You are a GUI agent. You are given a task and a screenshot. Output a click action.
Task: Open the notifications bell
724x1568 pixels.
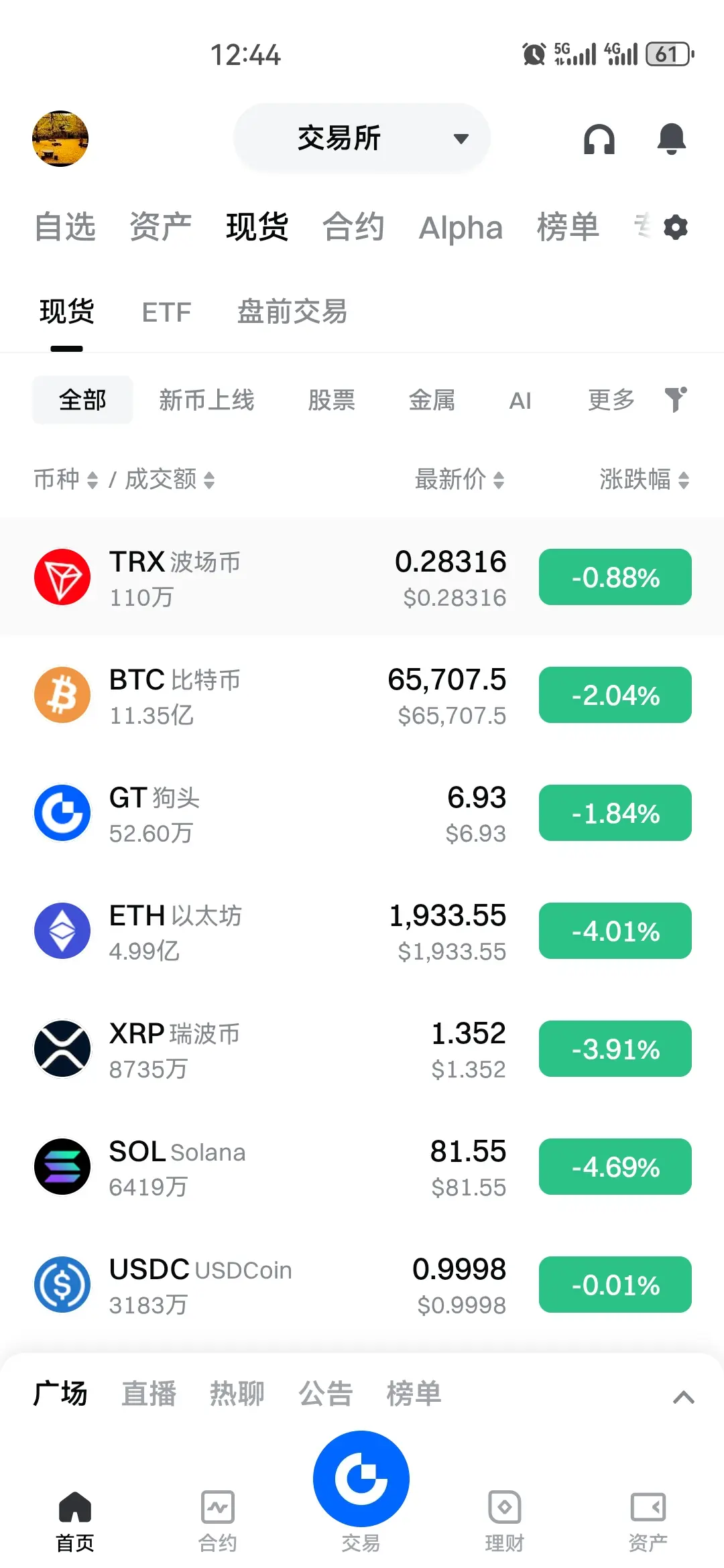click(x=671, y=139)
